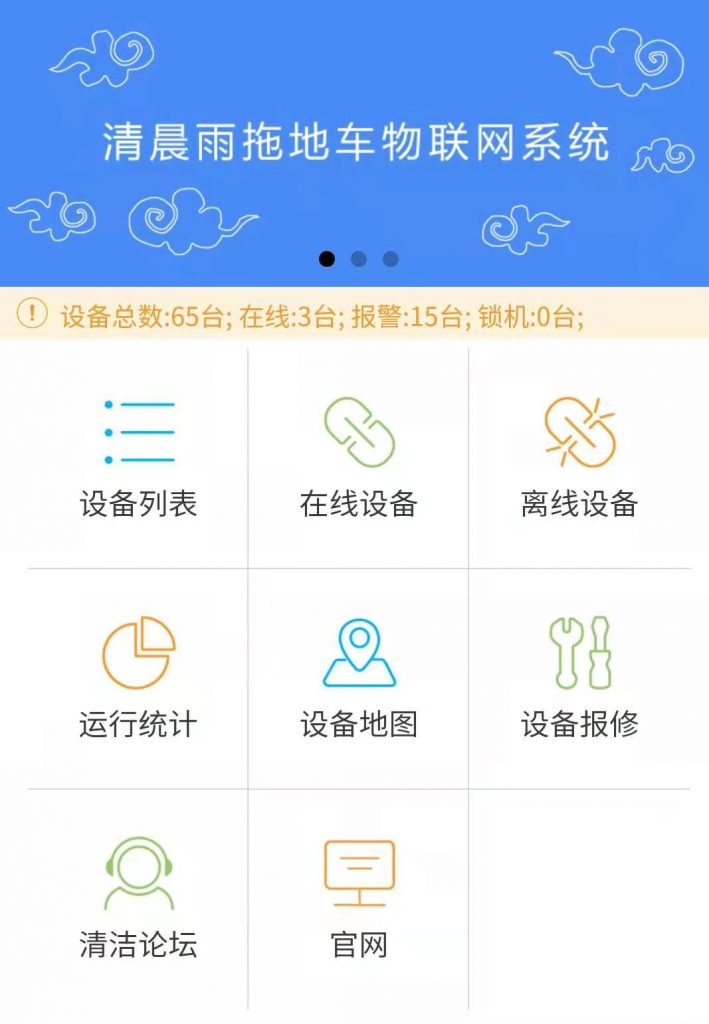
Task: Launch 设备地图 device map
Action: (358, 678)
